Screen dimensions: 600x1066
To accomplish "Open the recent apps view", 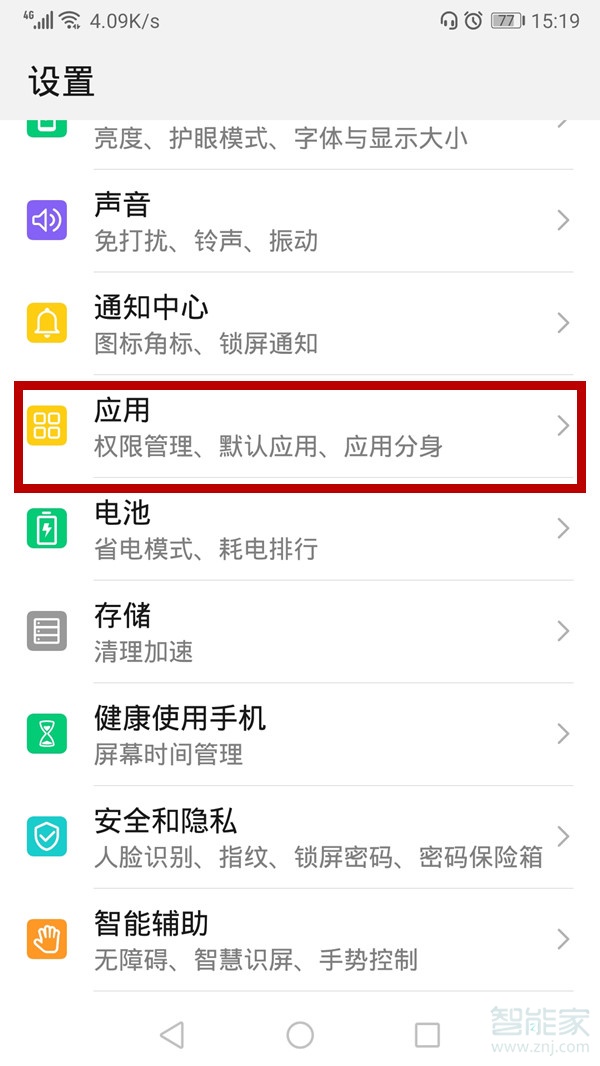I will pyautogui.click(x=427, y=1034).
